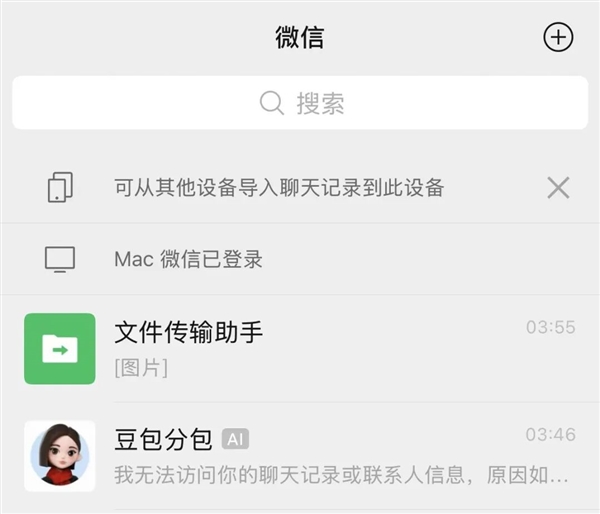Open the import chat history banner
600x514 pixels.
click(278, 188)
